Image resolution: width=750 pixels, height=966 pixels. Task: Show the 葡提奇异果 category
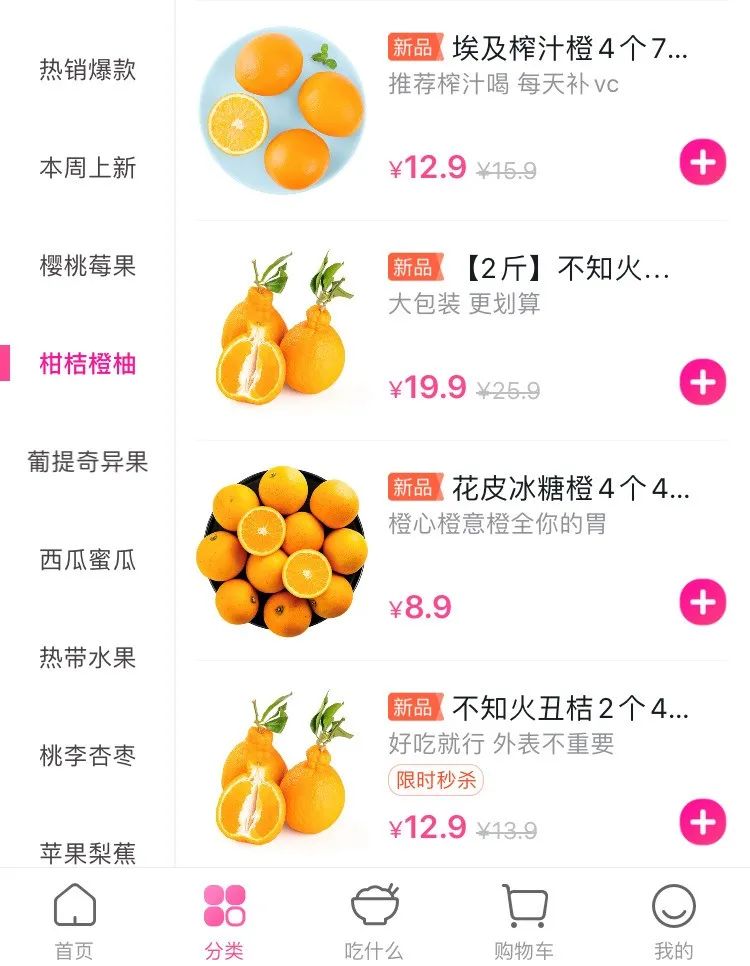pos(88,462)
